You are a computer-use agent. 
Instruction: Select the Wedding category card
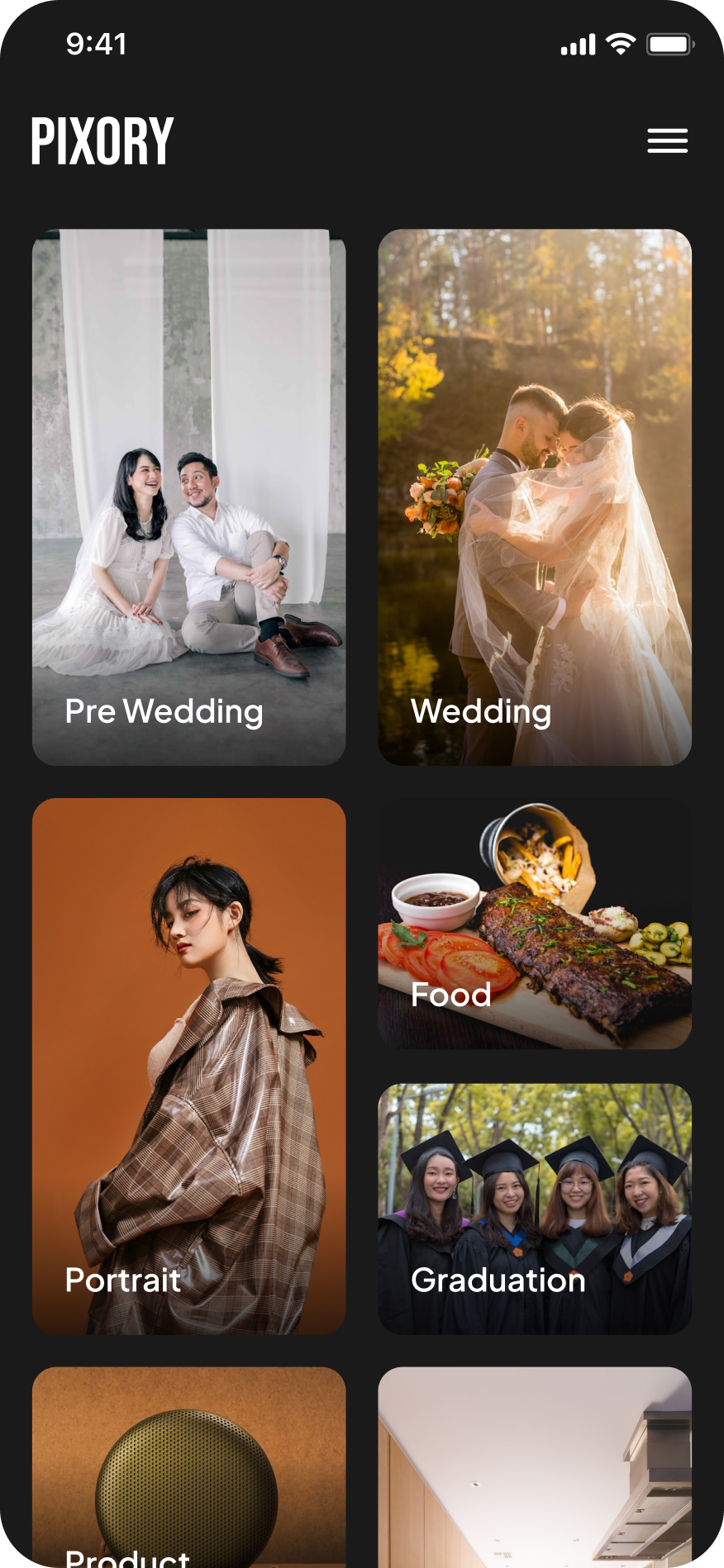point(535,497)
